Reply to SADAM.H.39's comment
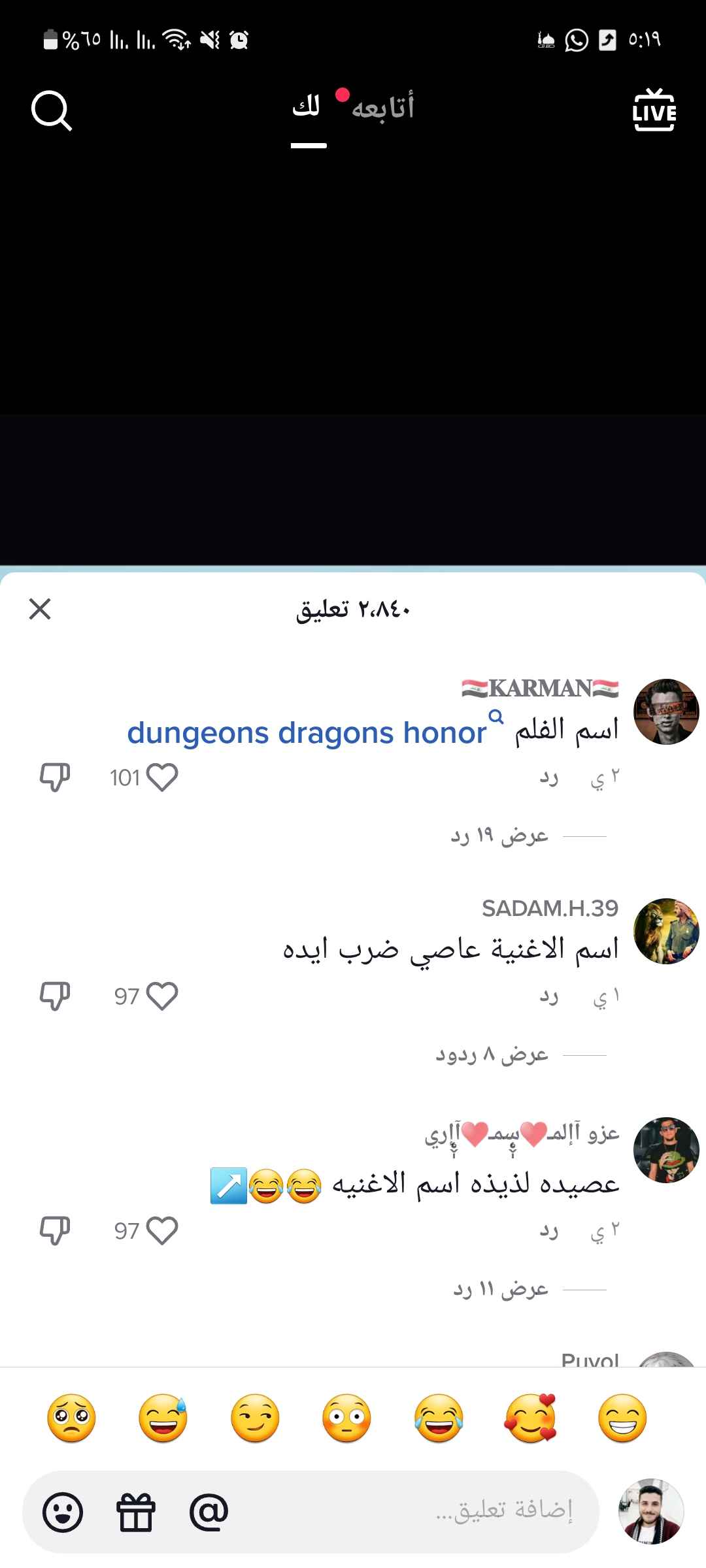This screenshot has height=1568, width=706. [x=549, y=996]
